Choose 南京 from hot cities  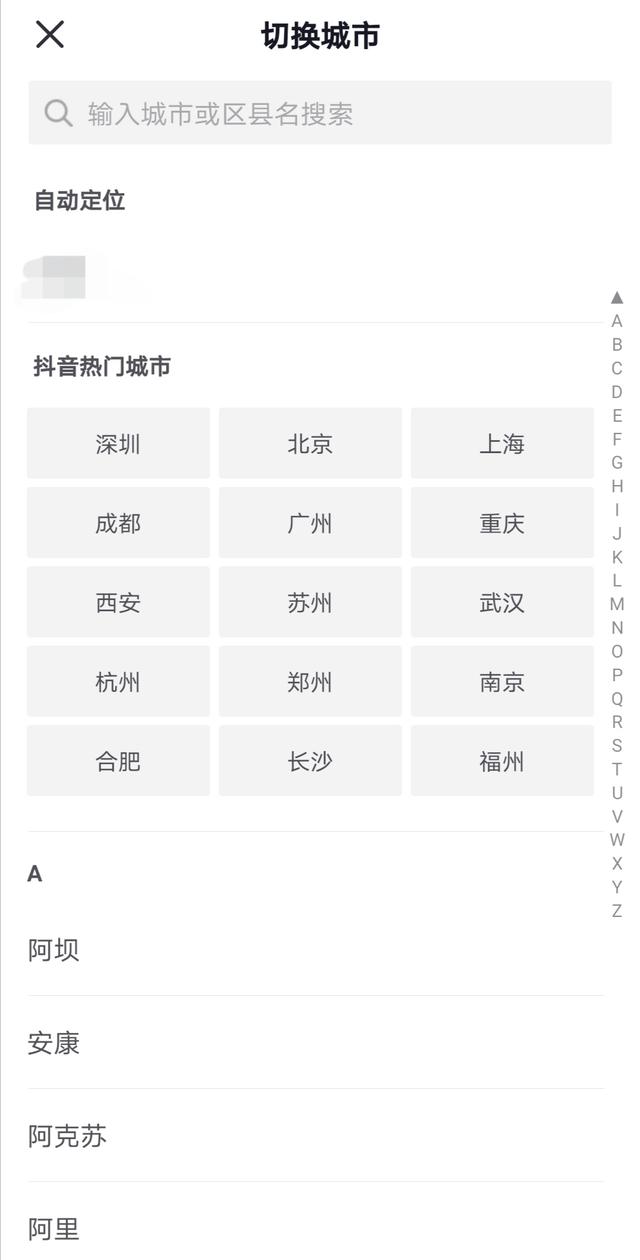(502, 682)
